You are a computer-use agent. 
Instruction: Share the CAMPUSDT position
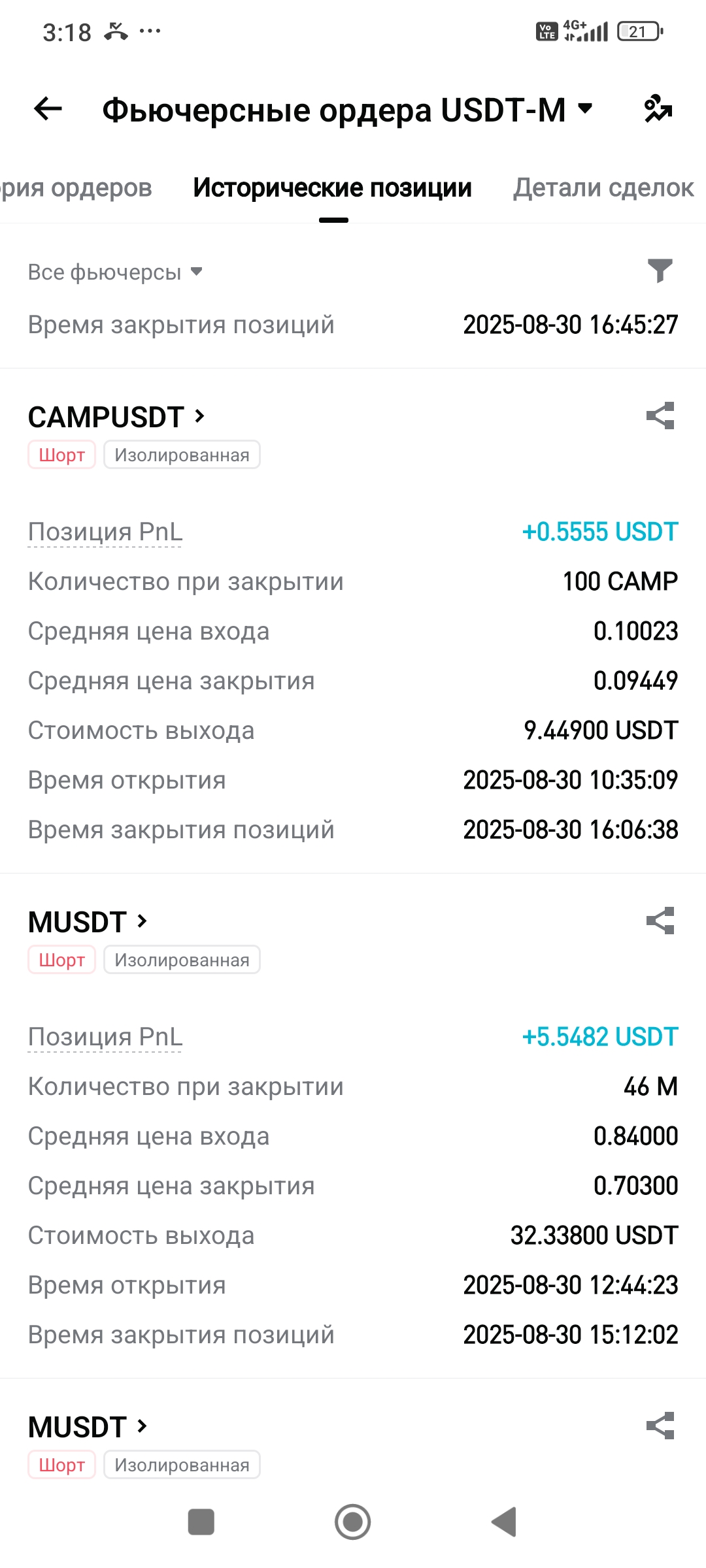[x=660, y=416]
